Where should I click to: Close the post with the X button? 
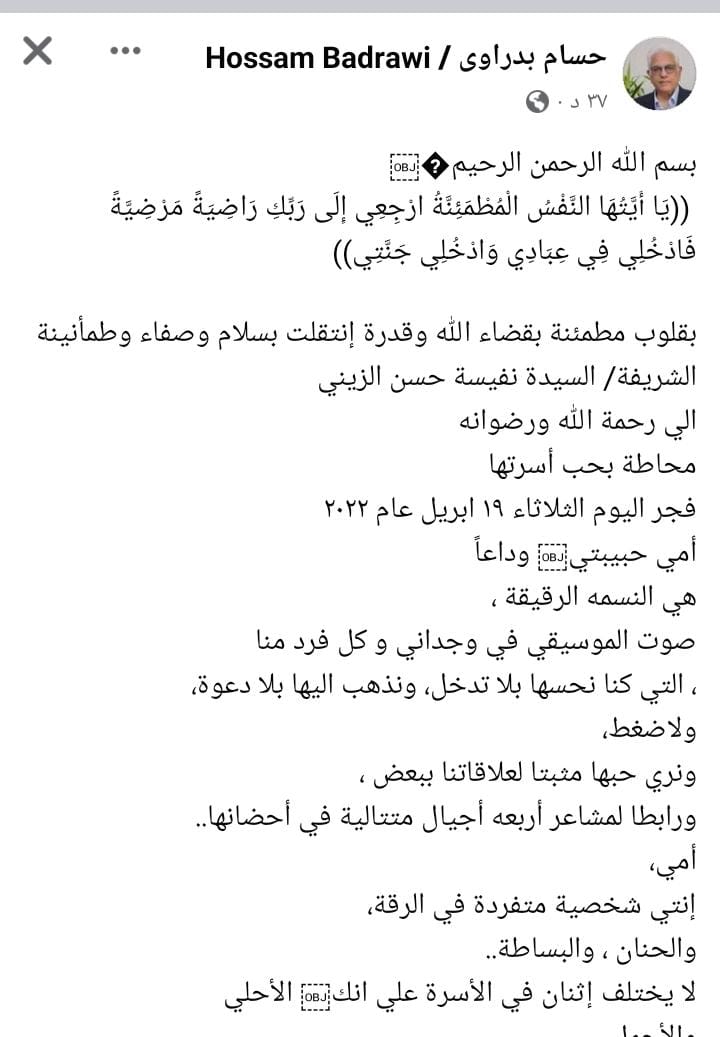(37, 50)
